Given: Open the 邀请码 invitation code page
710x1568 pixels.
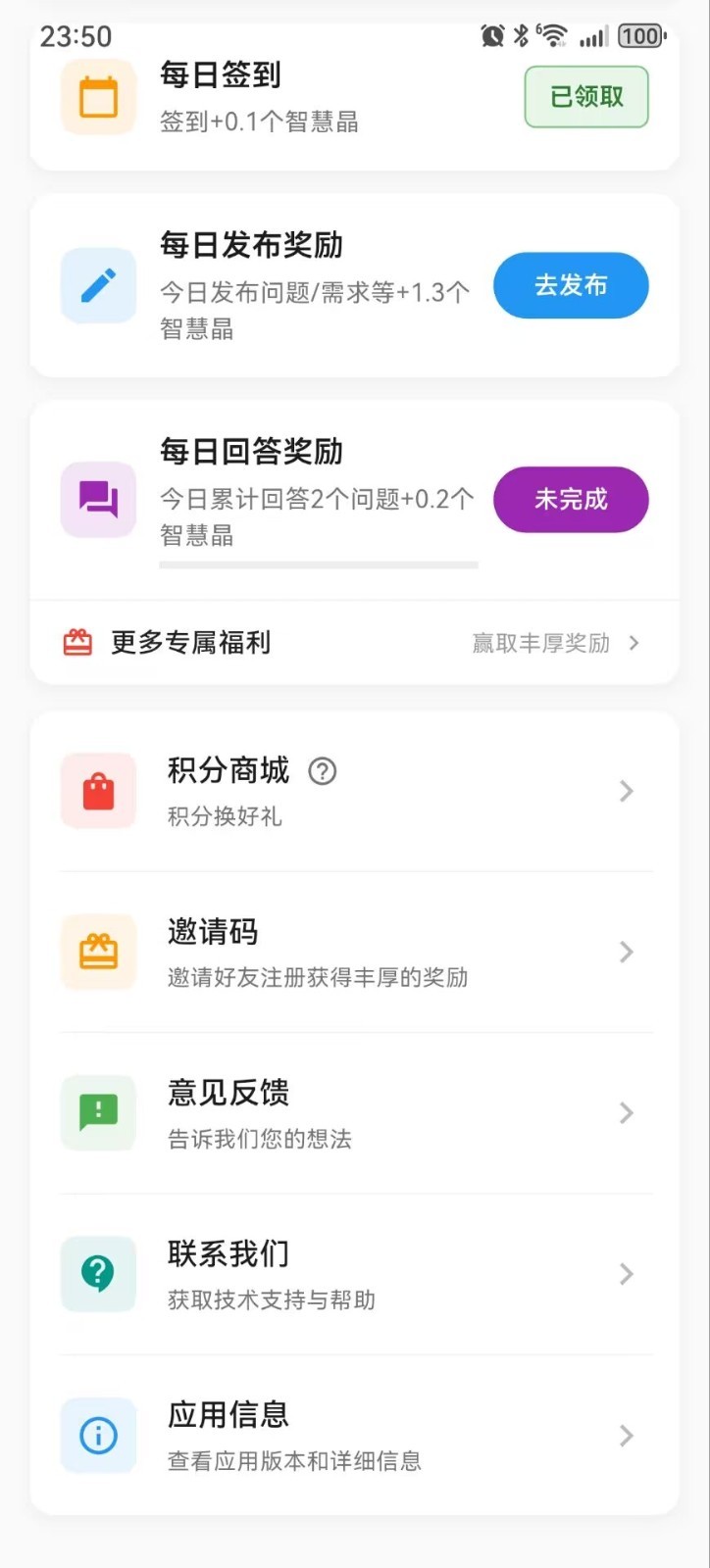Looking at the screenshot, I should (353, 952).
